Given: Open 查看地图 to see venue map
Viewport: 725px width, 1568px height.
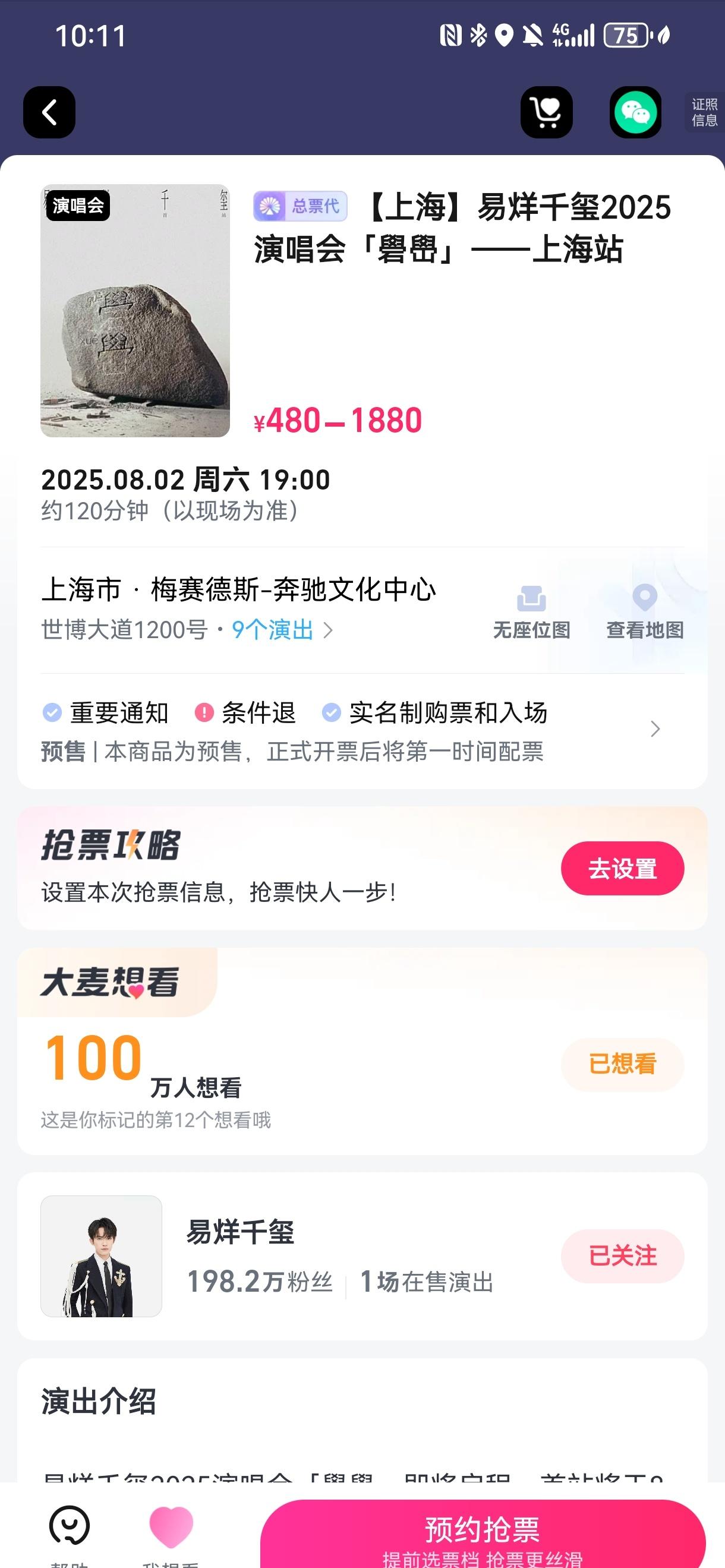Looking at the screenshot, I should (645, 613).
